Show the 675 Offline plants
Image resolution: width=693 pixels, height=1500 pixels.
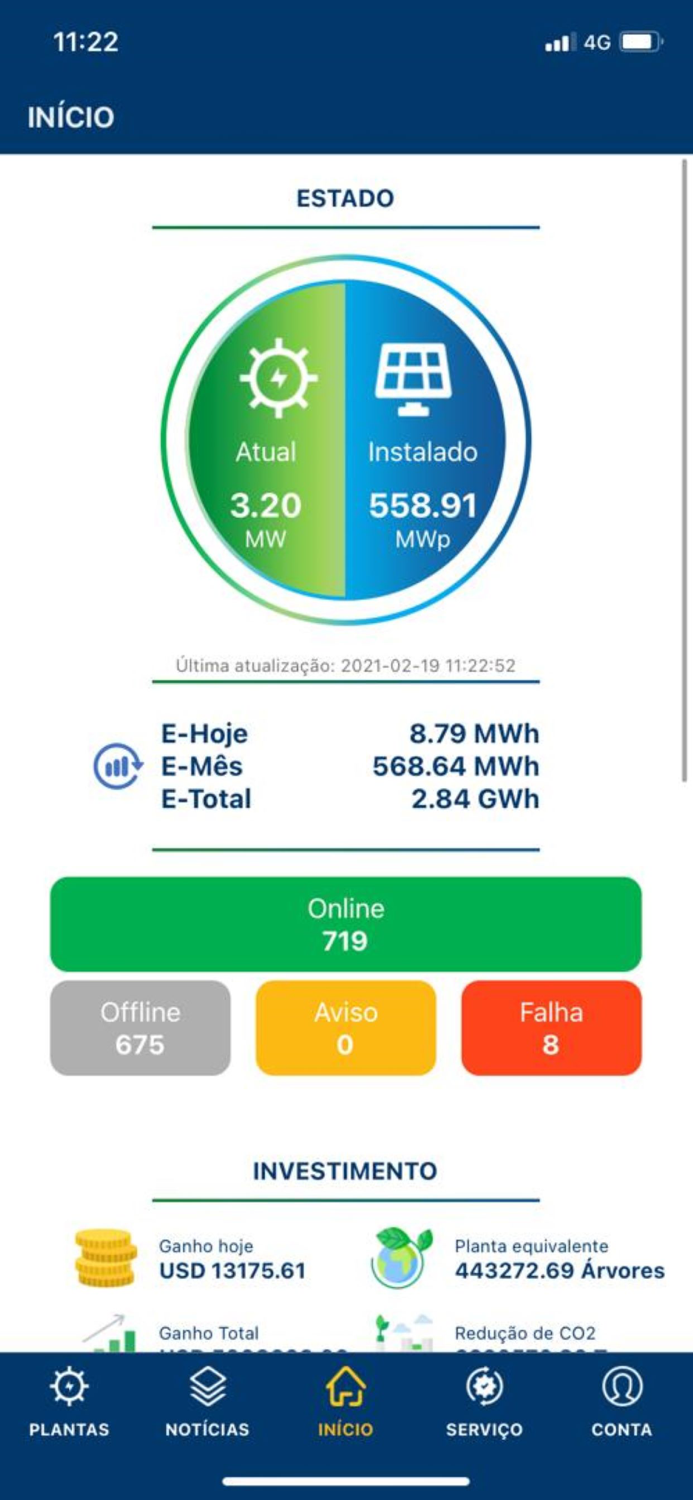(140, 1028)
